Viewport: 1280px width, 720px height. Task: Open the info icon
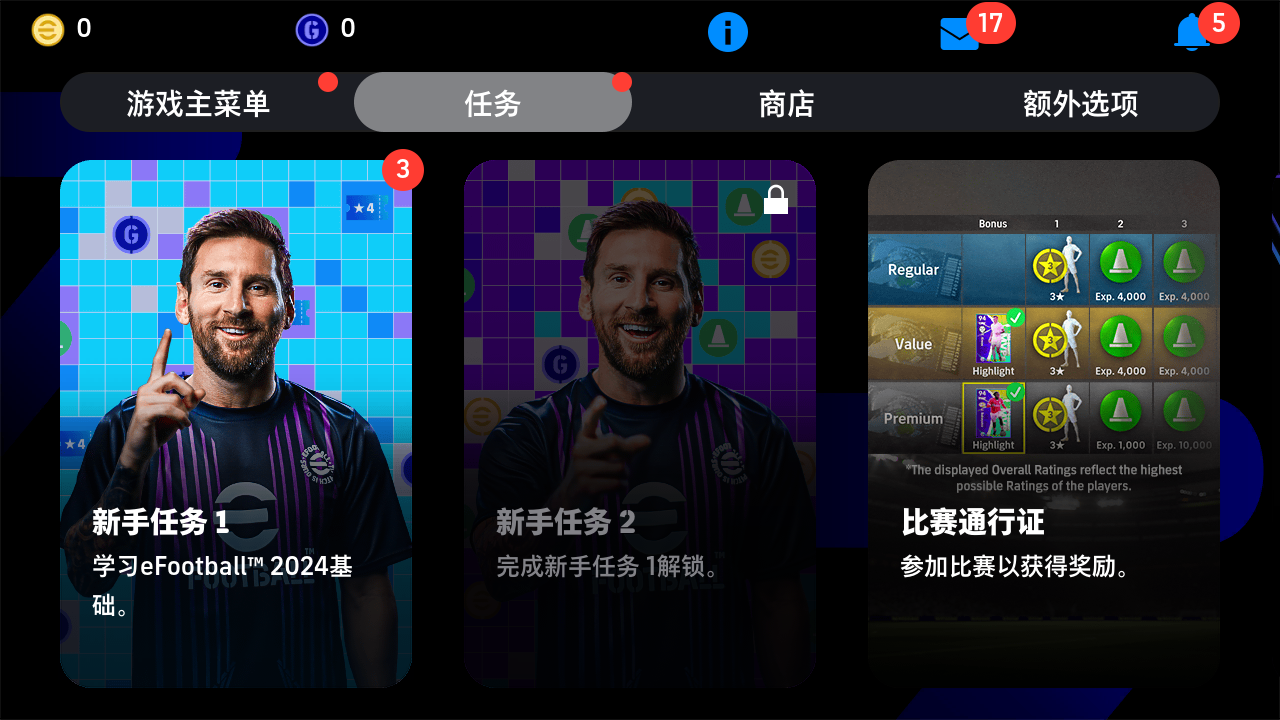pyautogui.click(x=727, y=32)
